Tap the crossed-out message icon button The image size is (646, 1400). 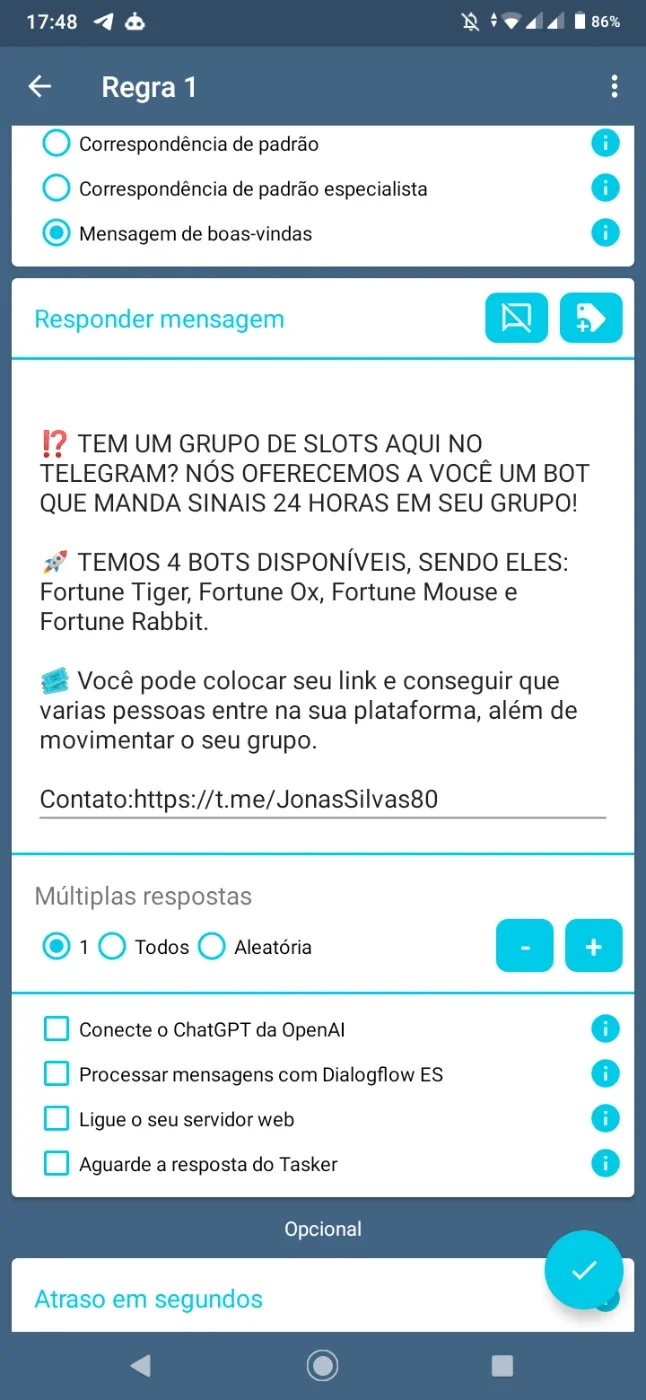click(x=516, y=318)
